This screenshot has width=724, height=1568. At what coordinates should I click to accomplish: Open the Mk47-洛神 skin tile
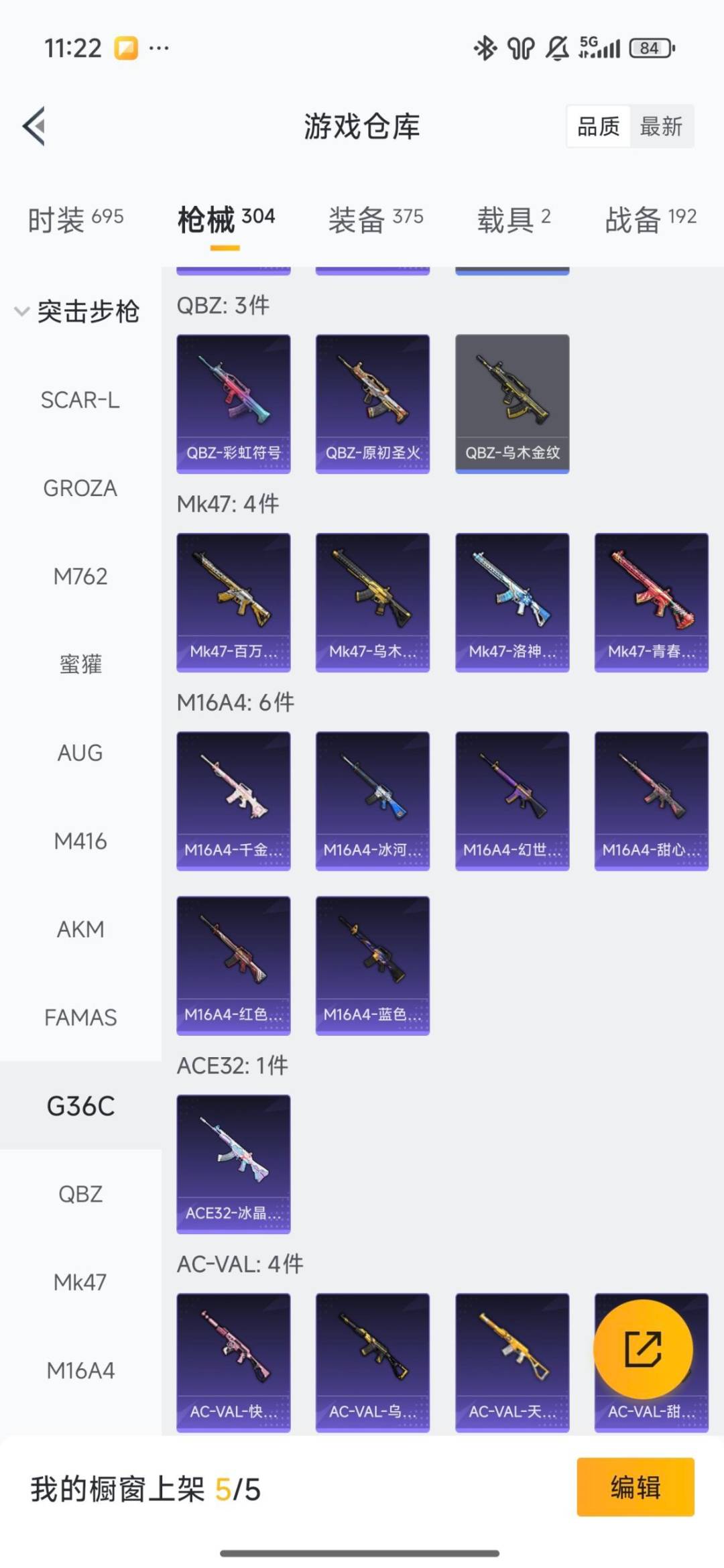(x=512, y=602)
